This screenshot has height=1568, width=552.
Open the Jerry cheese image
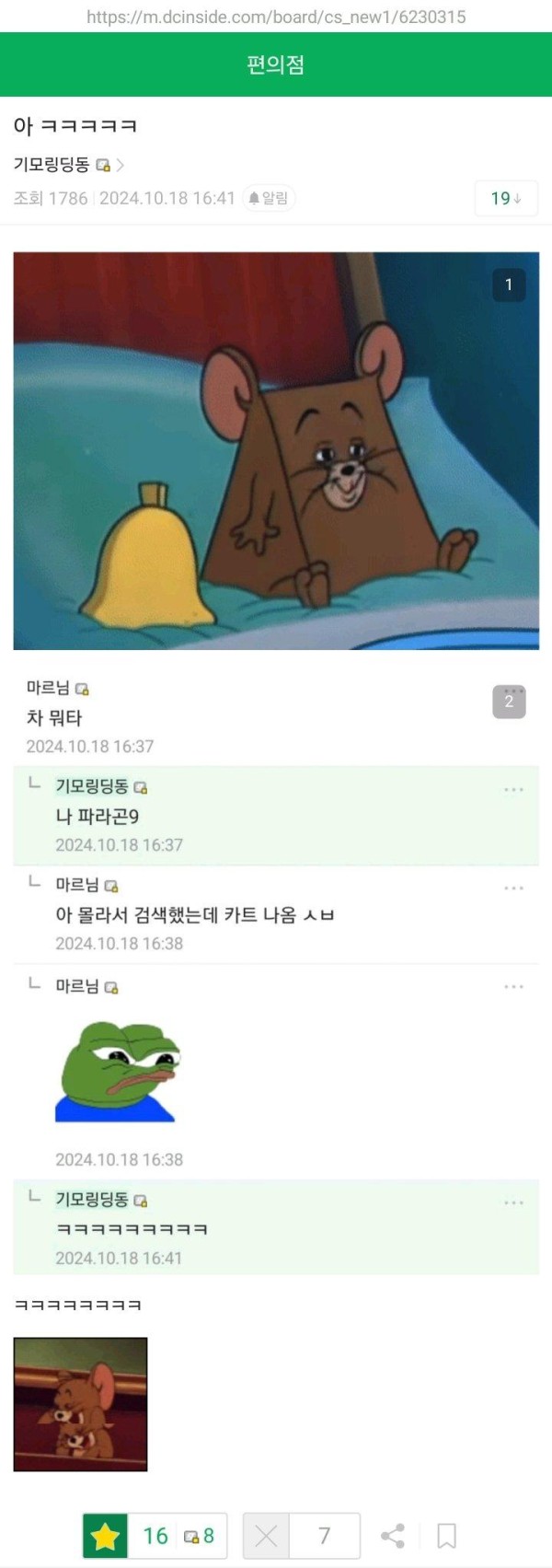276,450
